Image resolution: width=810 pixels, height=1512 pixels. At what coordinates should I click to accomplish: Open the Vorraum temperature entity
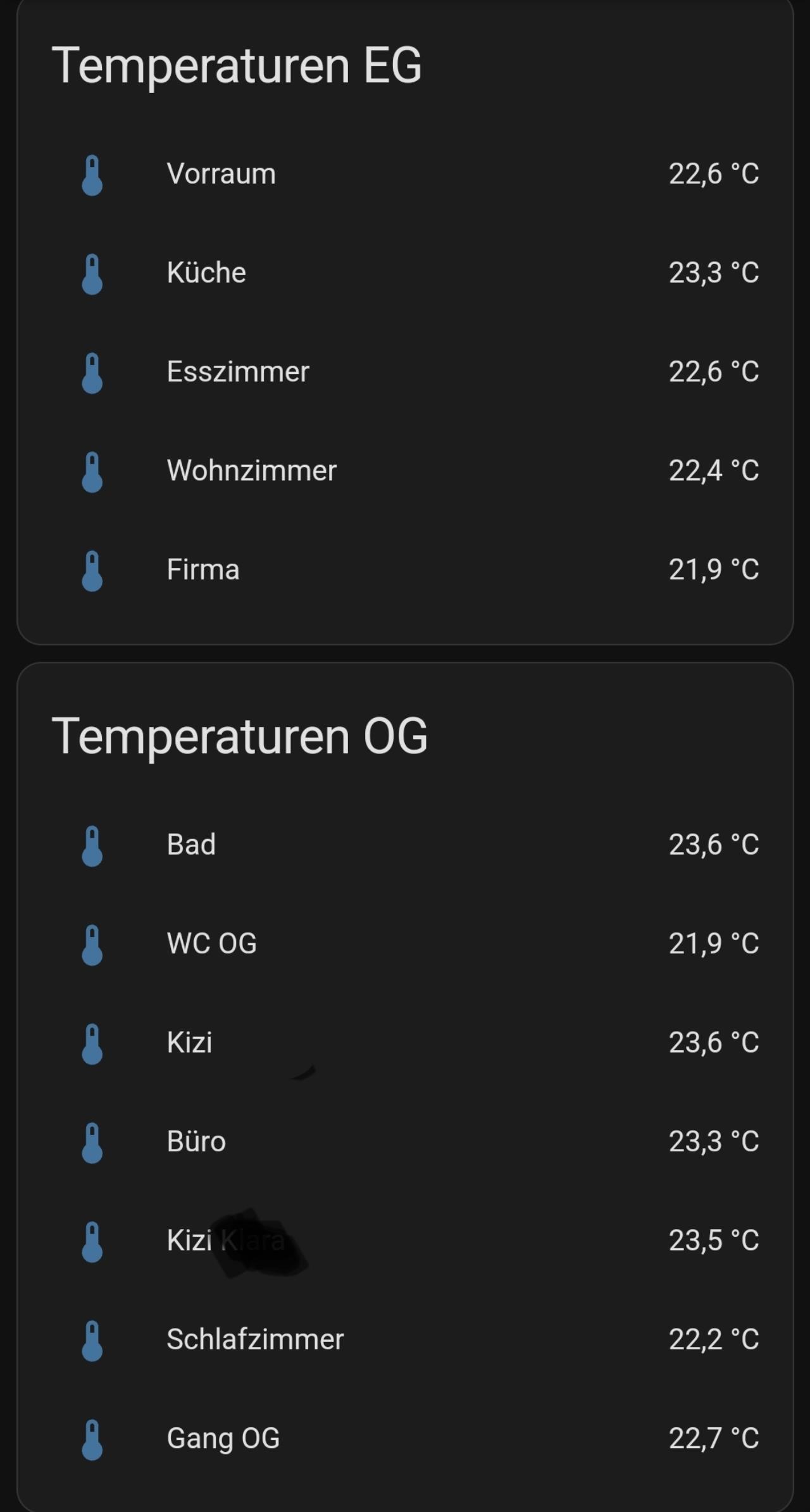[405, 174]
